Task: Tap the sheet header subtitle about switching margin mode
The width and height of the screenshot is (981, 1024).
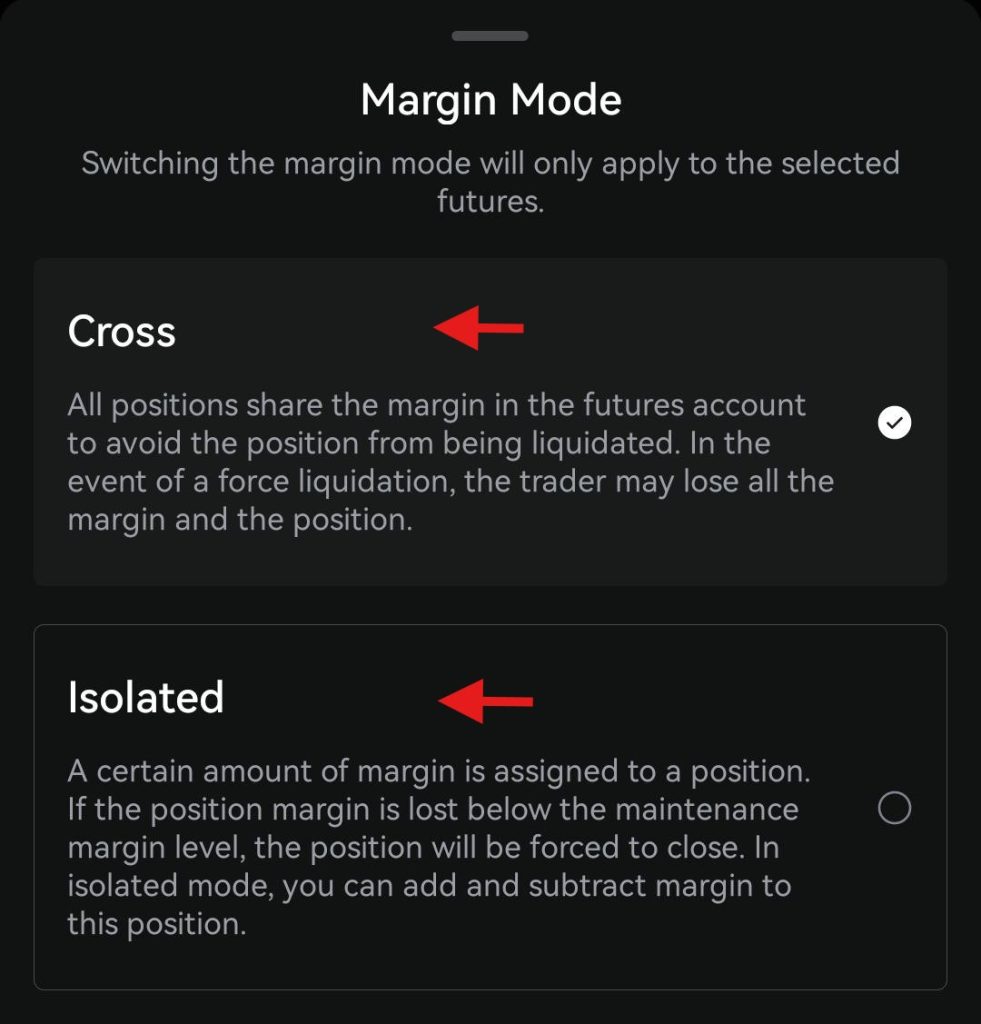Action: pos(490,182)
